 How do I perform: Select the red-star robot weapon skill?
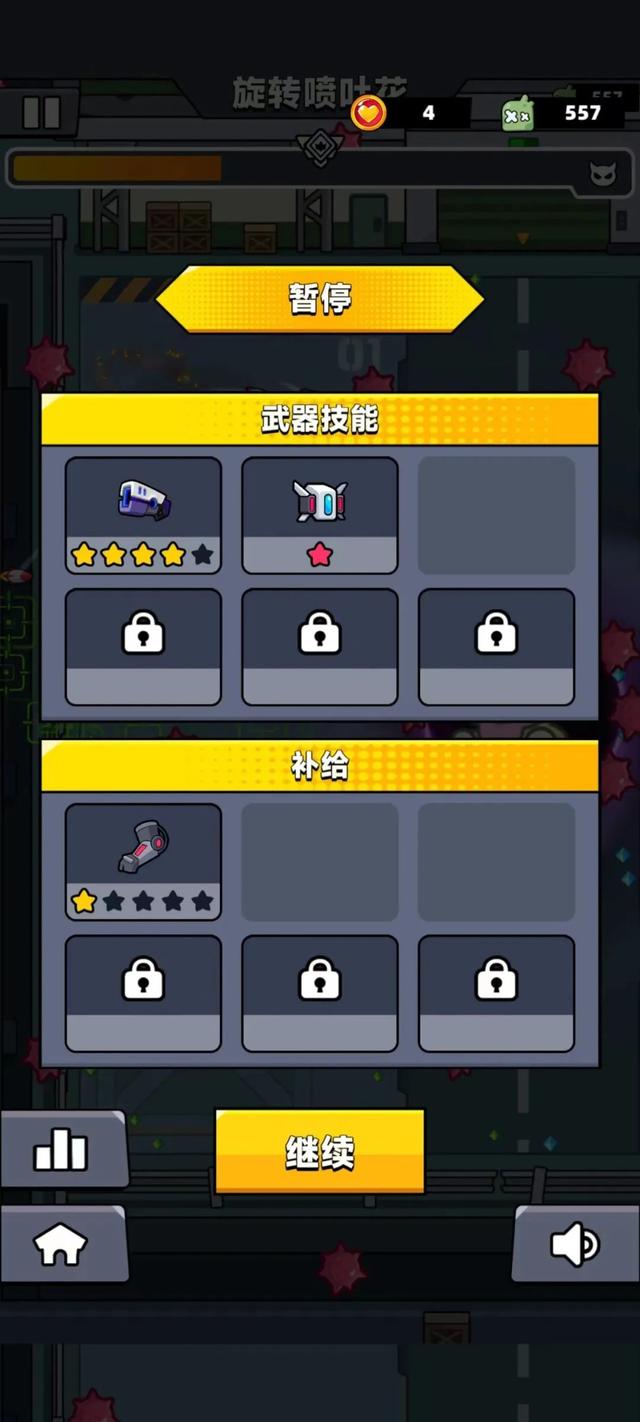tap(319, 515)
